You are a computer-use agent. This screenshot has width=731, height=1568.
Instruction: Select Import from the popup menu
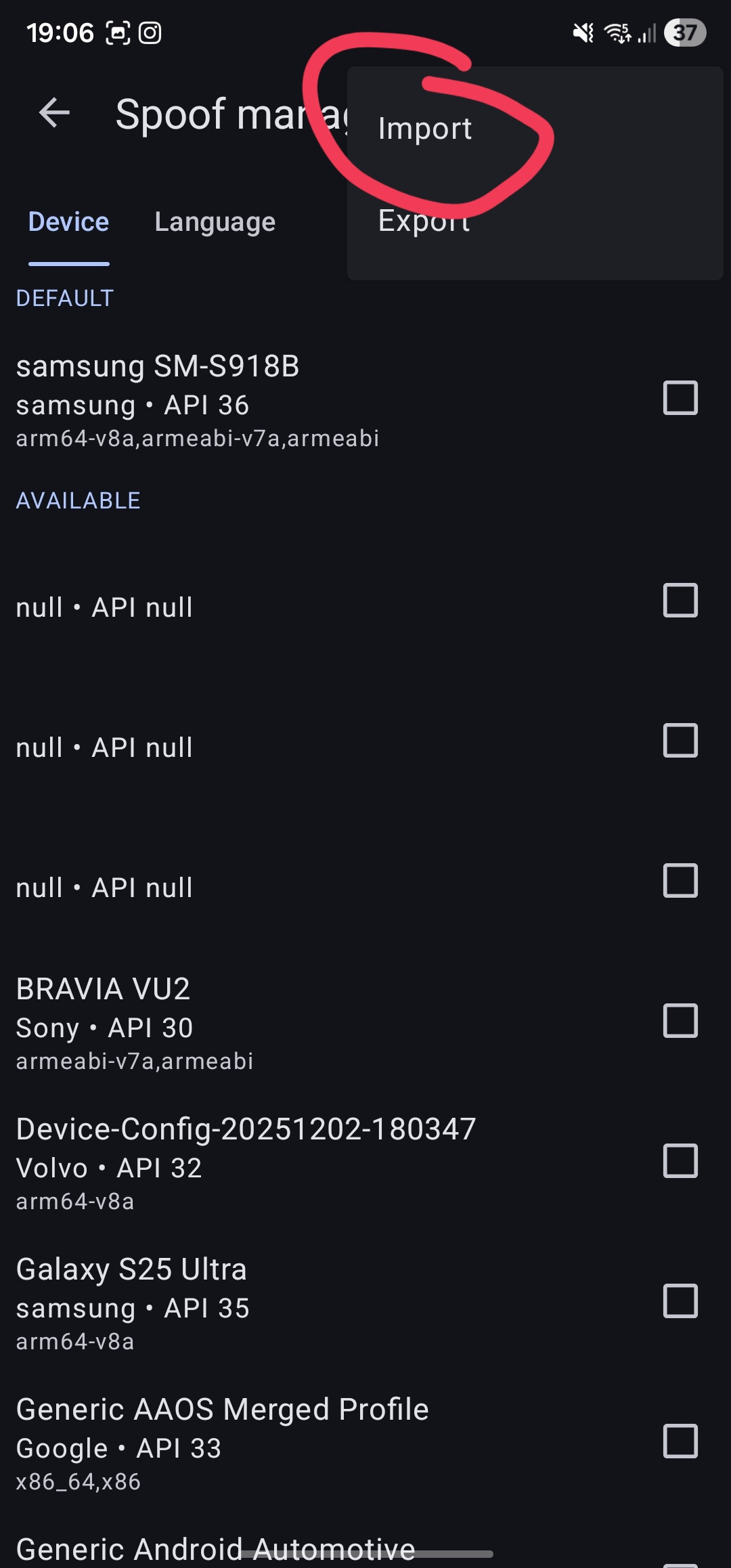tap(425, 129)
